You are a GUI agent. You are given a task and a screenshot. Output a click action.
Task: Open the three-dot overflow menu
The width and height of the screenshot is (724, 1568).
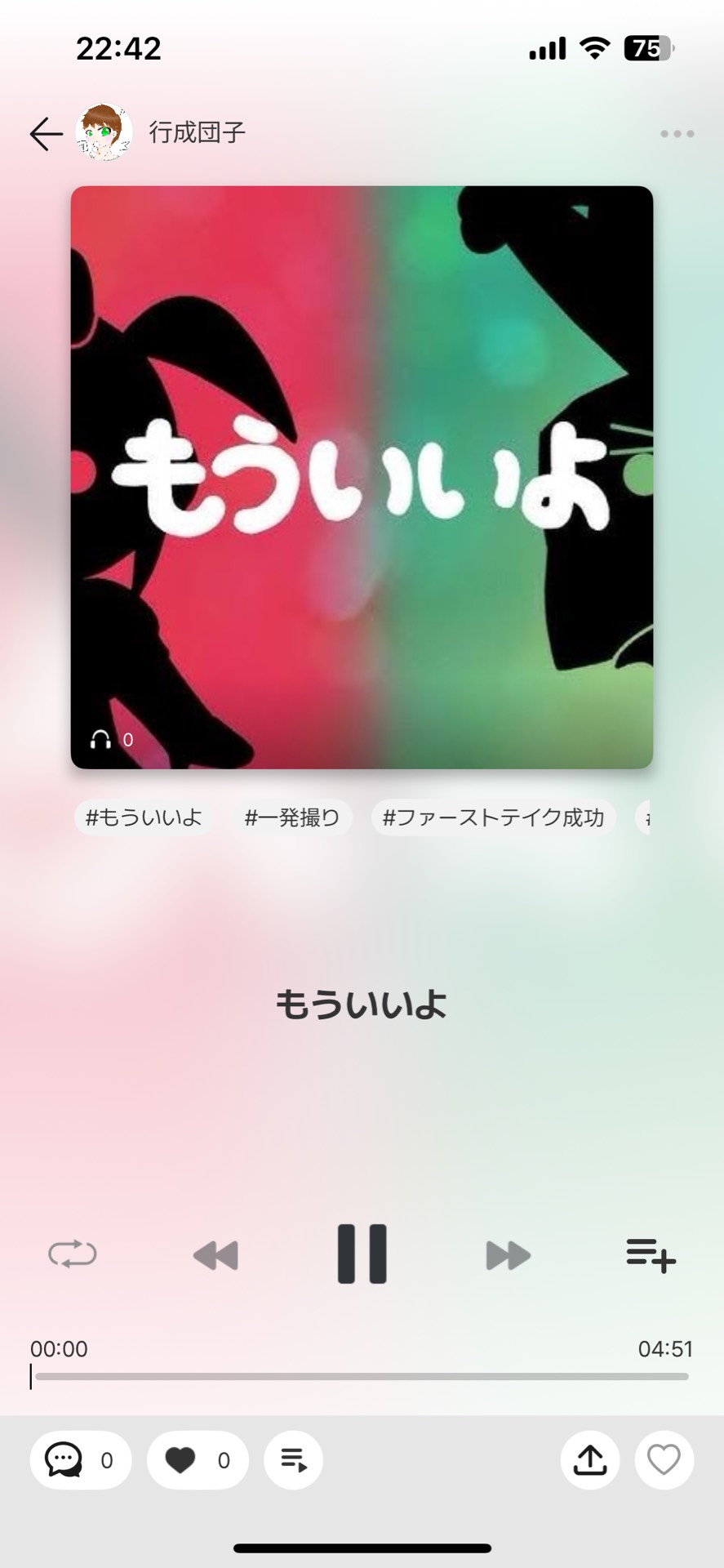pos(677,134)
